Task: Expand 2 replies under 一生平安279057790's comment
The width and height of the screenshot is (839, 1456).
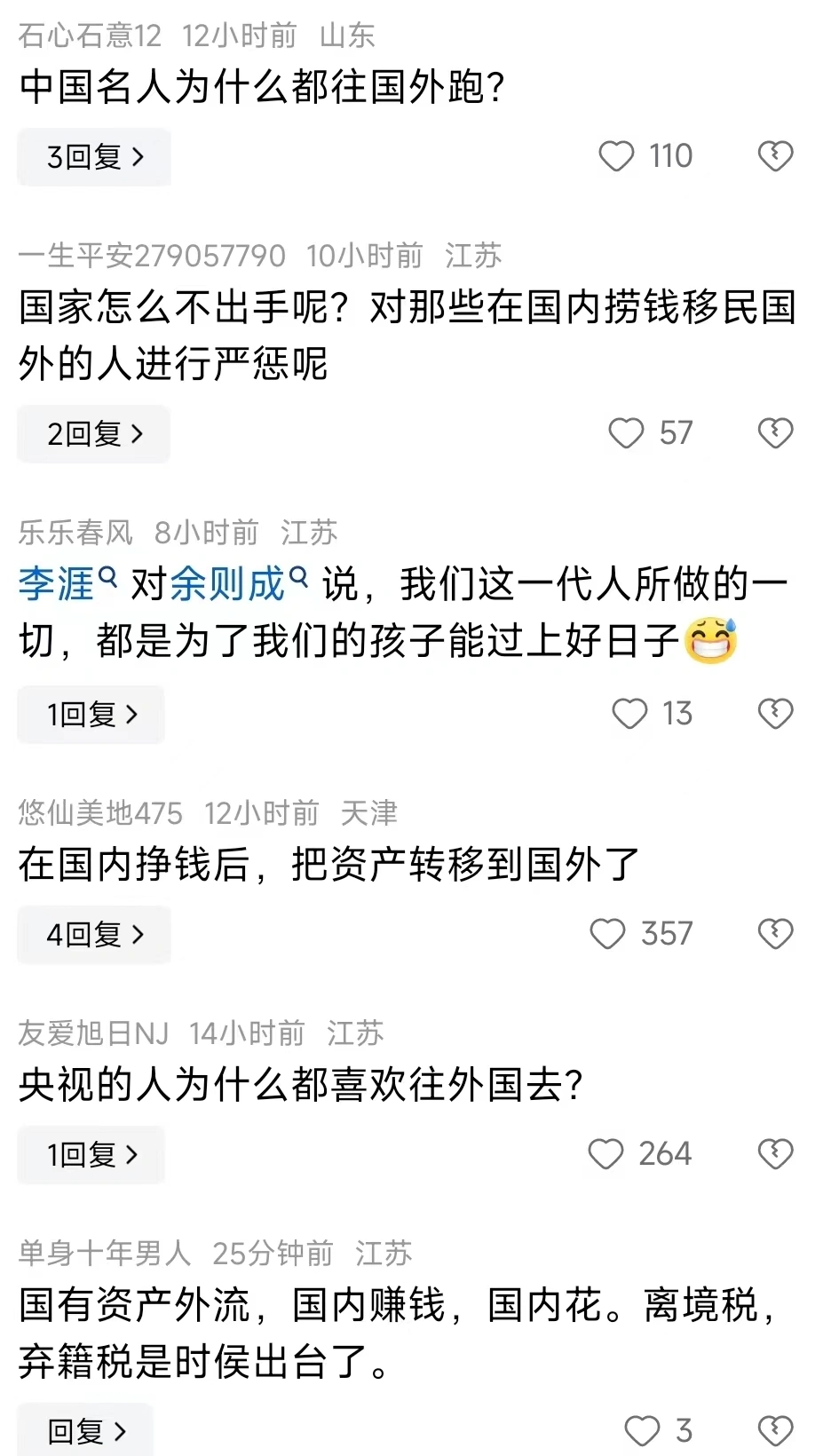Action: (x=94, y=434)
